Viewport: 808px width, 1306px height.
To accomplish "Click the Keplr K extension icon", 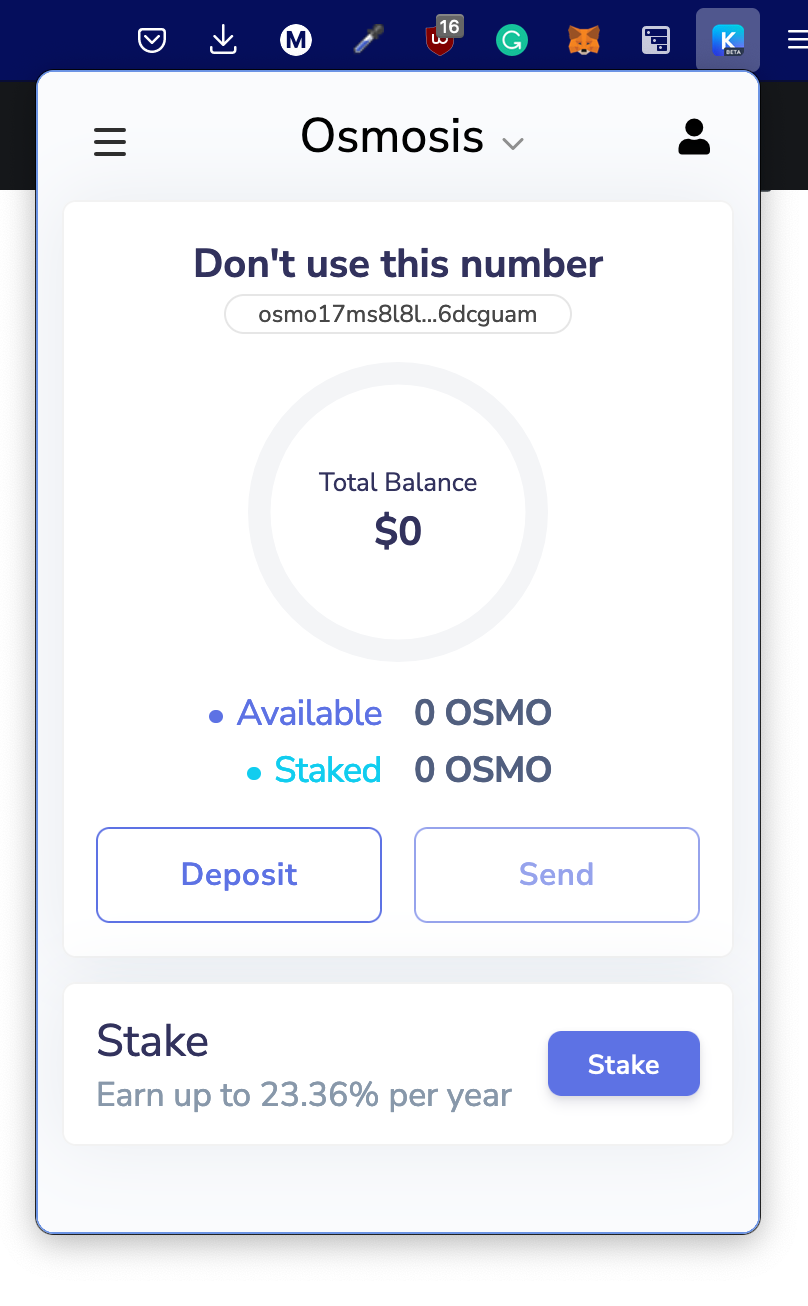I will (727, 40).
